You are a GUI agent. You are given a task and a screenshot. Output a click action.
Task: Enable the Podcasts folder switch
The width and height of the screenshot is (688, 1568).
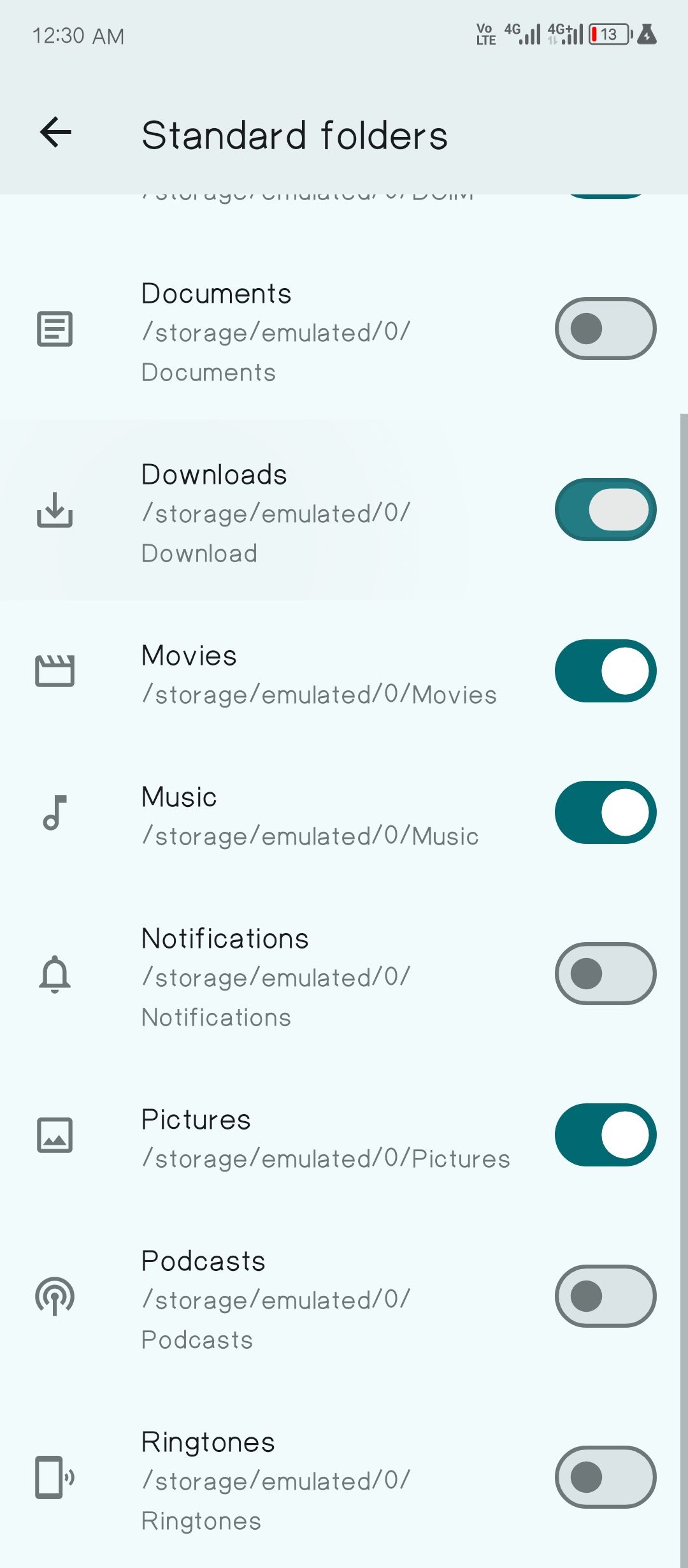pyautogui.click(x=605, y=1296)
